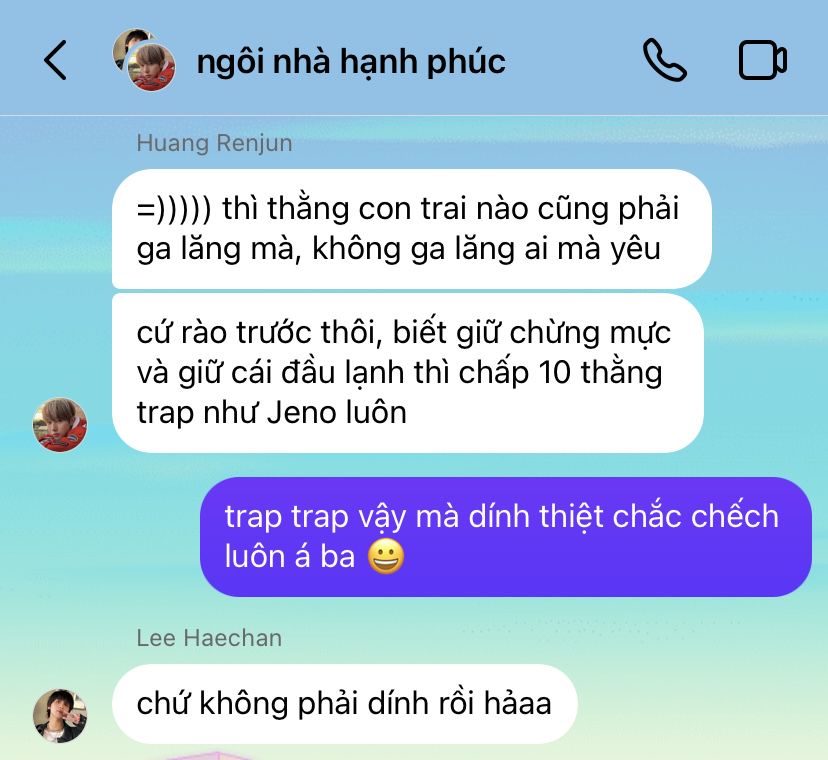Open group details for ngôi nhà hạnh phúc
The height and width of the screenshot is (760, 828).
click(x=351, y=61)
